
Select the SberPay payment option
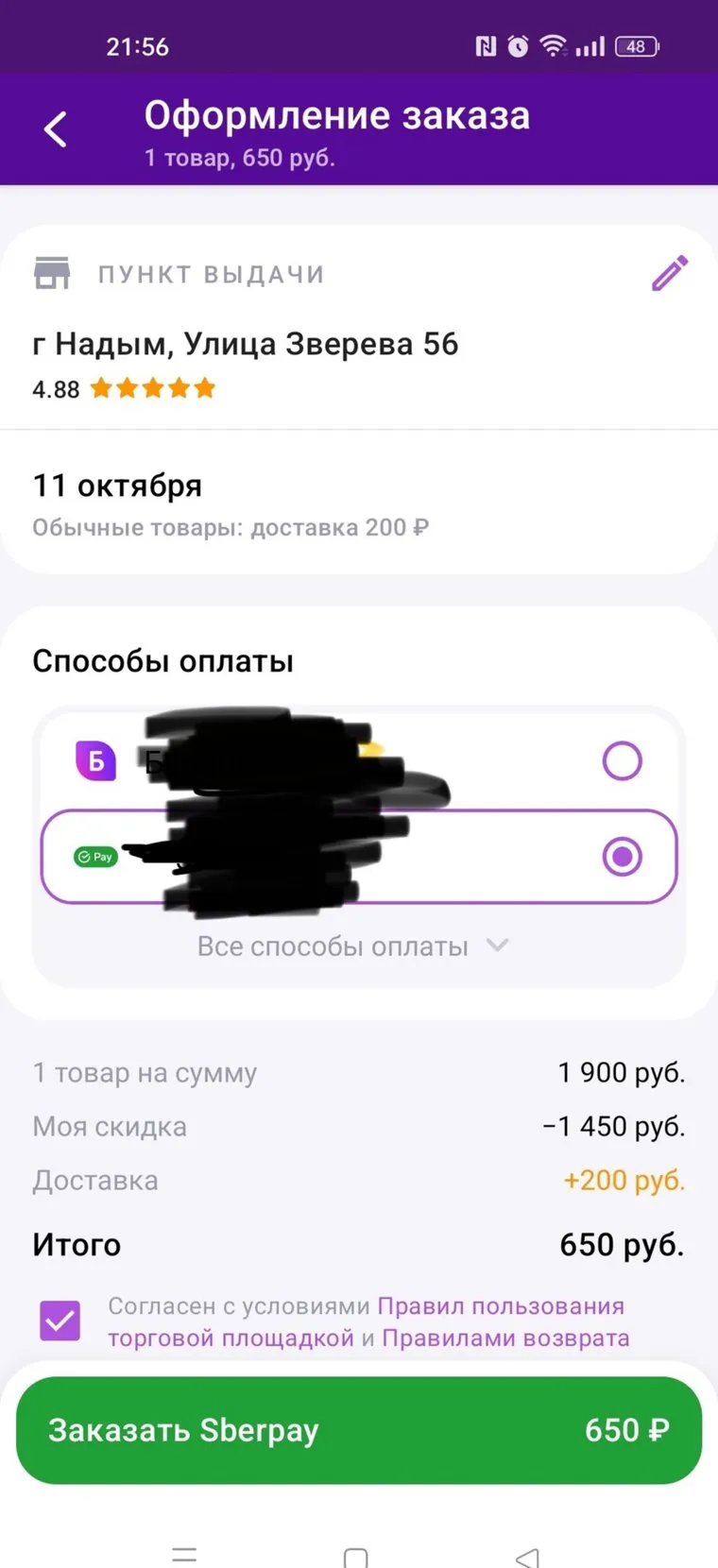(x=622, y=857)
